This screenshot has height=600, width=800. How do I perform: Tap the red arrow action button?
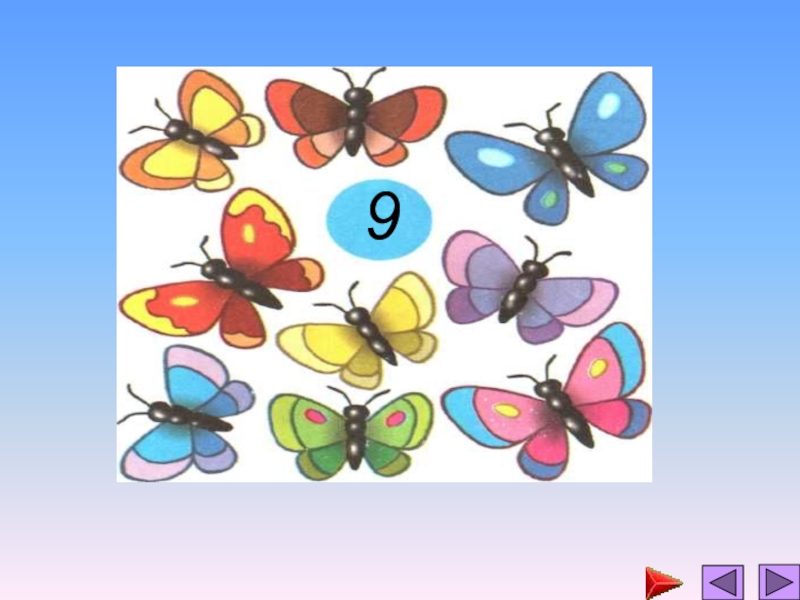coord(662,582)
